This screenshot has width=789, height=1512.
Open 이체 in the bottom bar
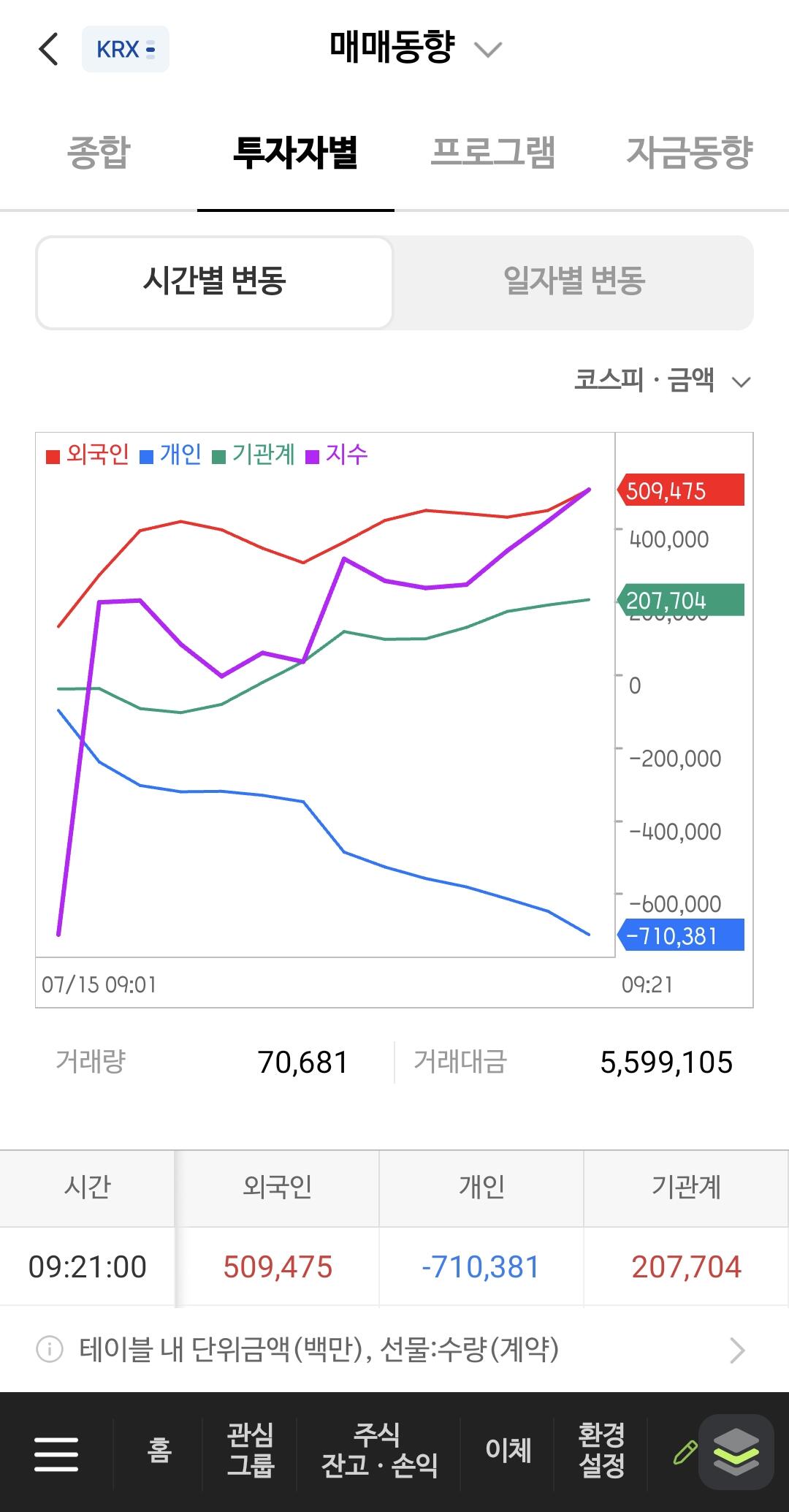pos(508,1451)
